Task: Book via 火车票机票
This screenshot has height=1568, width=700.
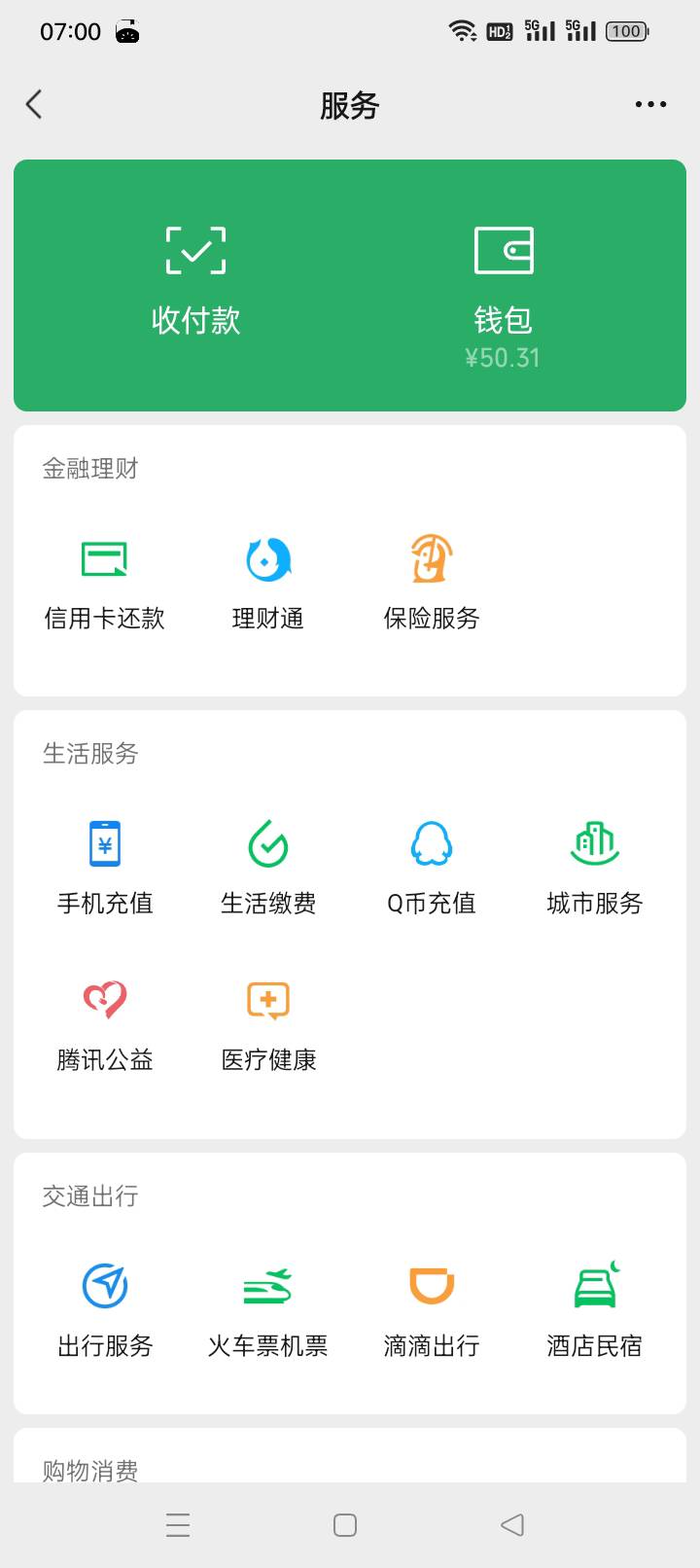Action: point(268,1309)
